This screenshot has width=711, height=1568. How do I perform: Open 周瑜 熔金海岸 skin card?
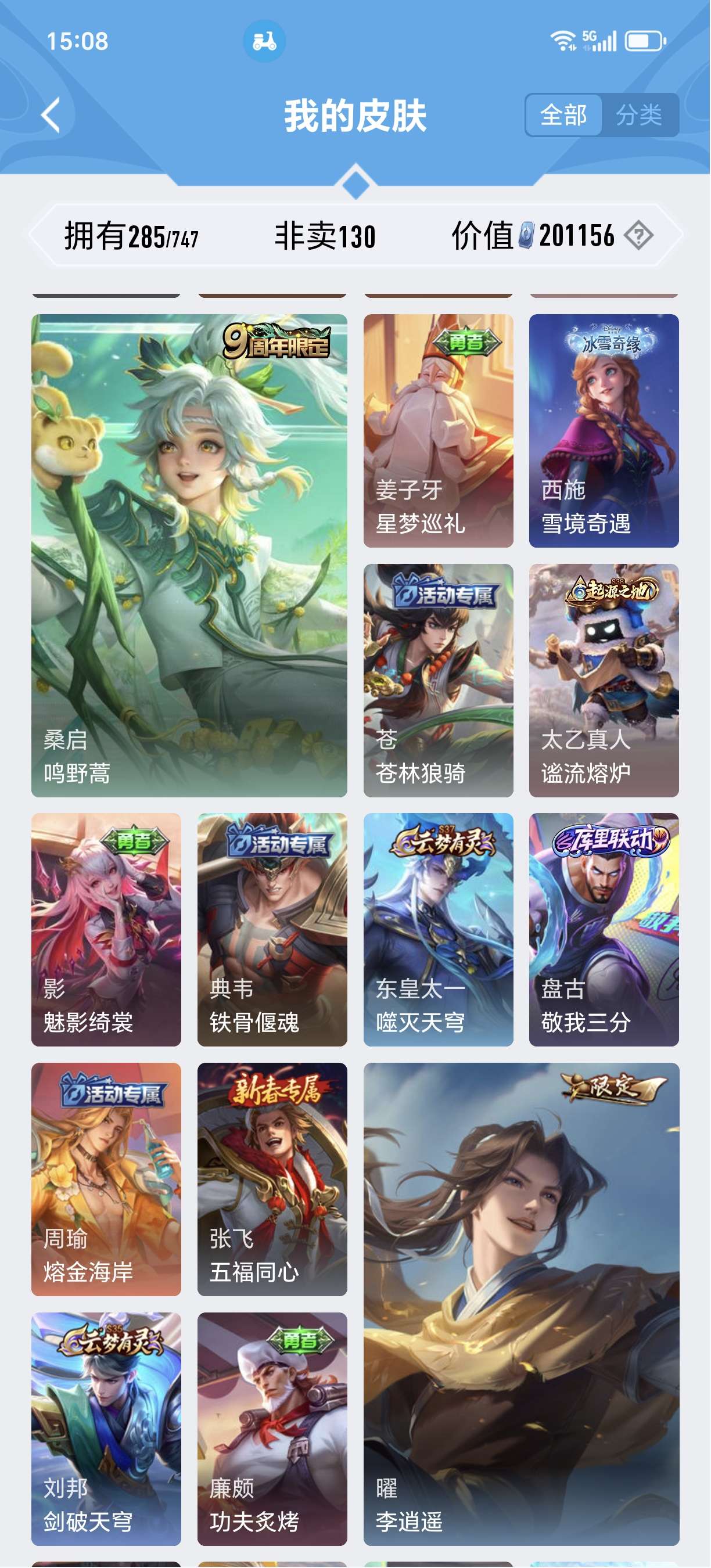[x=106, y=1178]
